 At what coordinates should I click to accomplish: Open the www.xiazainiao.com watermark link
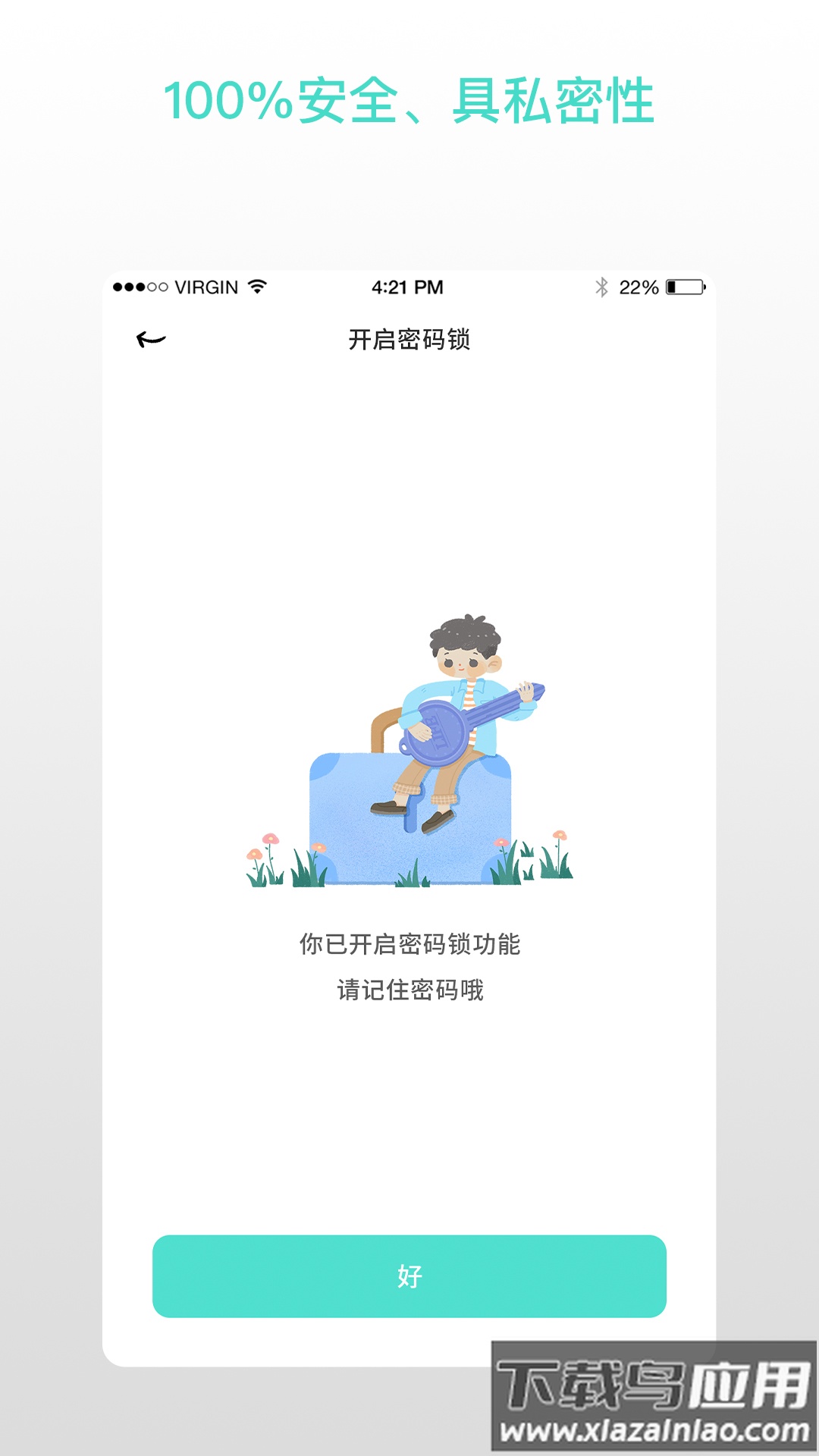[x=654, y=1429]
